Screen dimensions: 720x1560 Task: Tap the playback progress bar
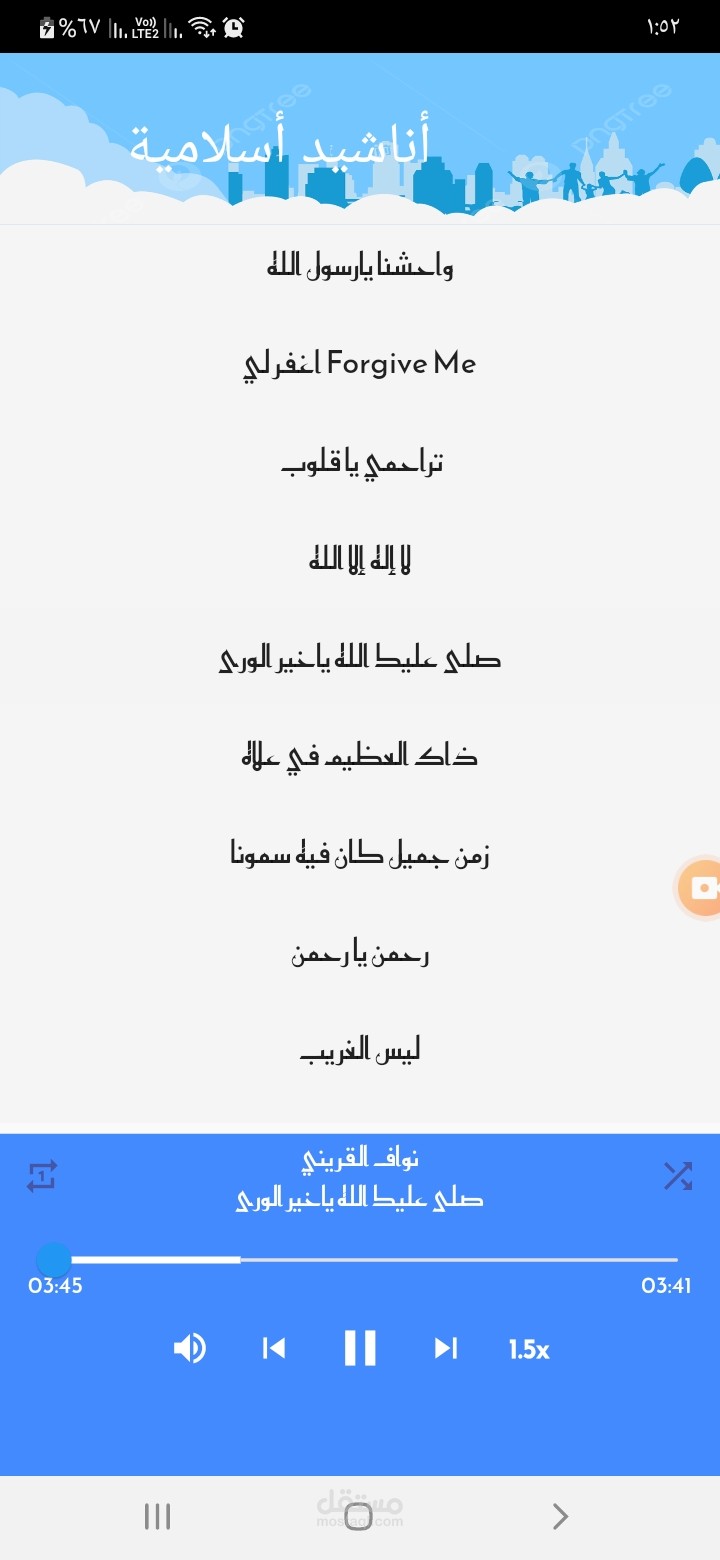point(360,1260)
